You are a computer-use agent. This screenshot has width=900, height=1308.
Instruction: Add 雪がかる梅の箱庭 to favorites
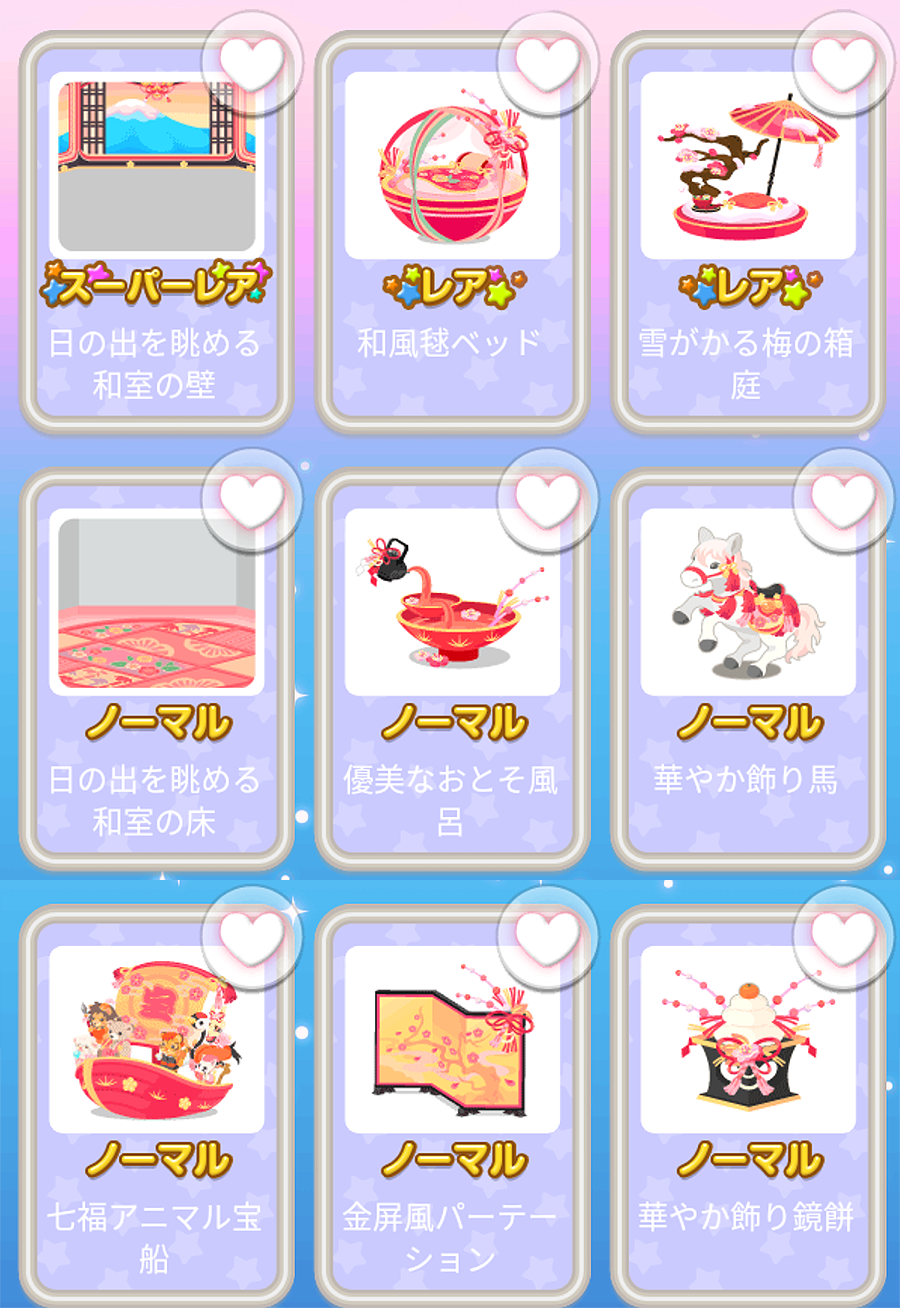tap(843, 62)
